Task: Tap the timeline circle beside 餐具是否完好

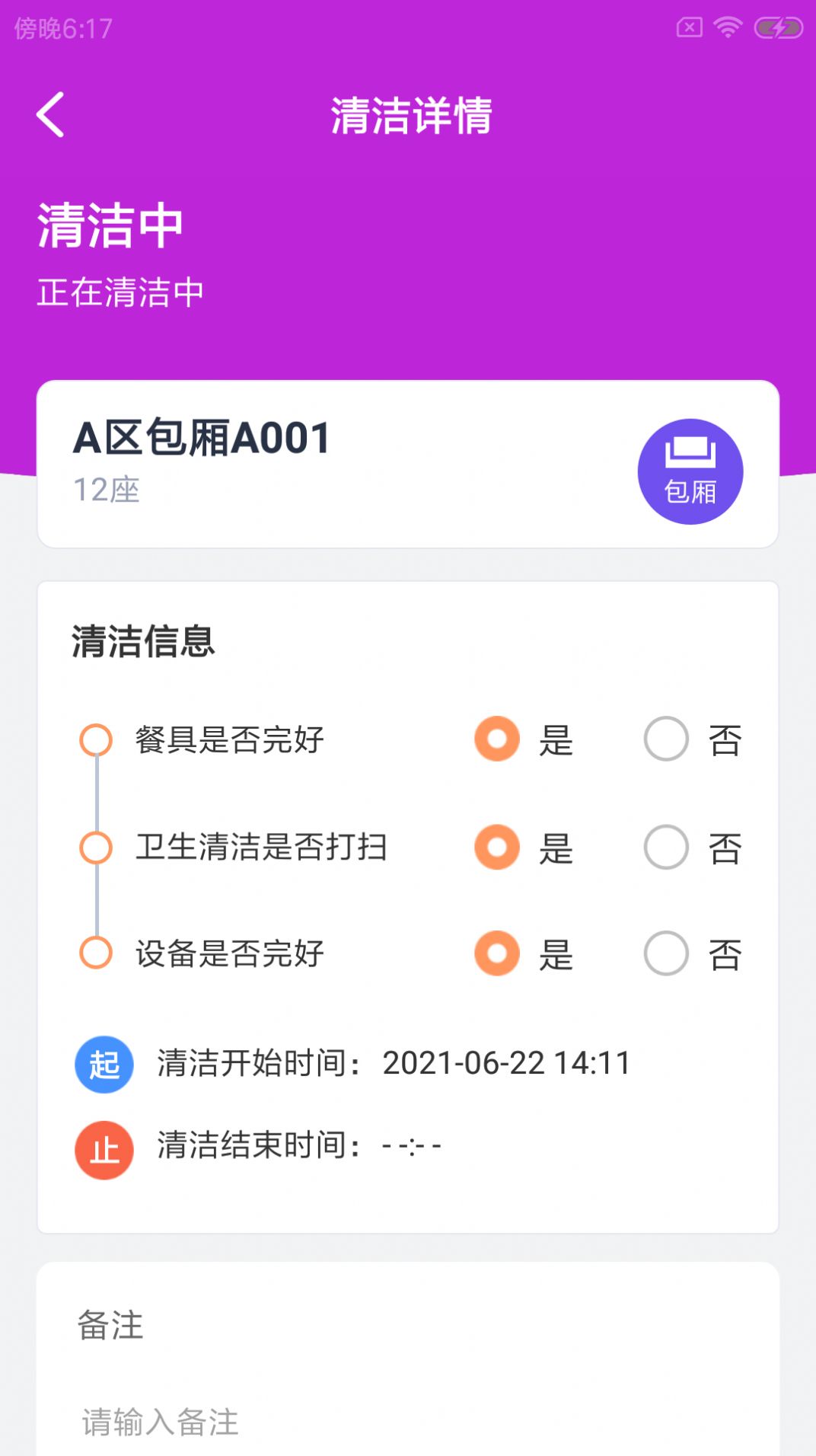Action: (96, 739)
